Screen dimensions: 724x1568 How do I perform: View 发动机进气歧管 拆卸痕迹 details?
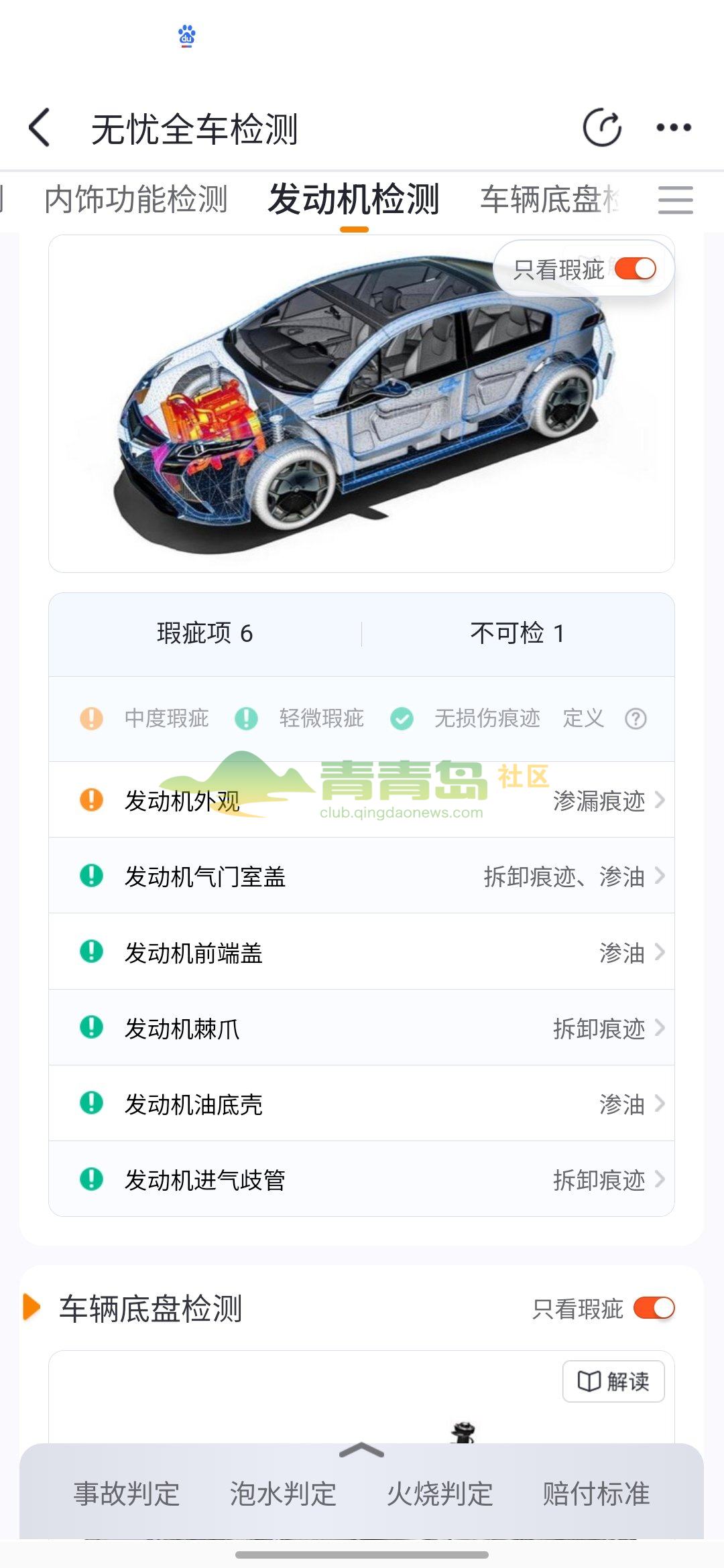click(x=362, y=1179)
